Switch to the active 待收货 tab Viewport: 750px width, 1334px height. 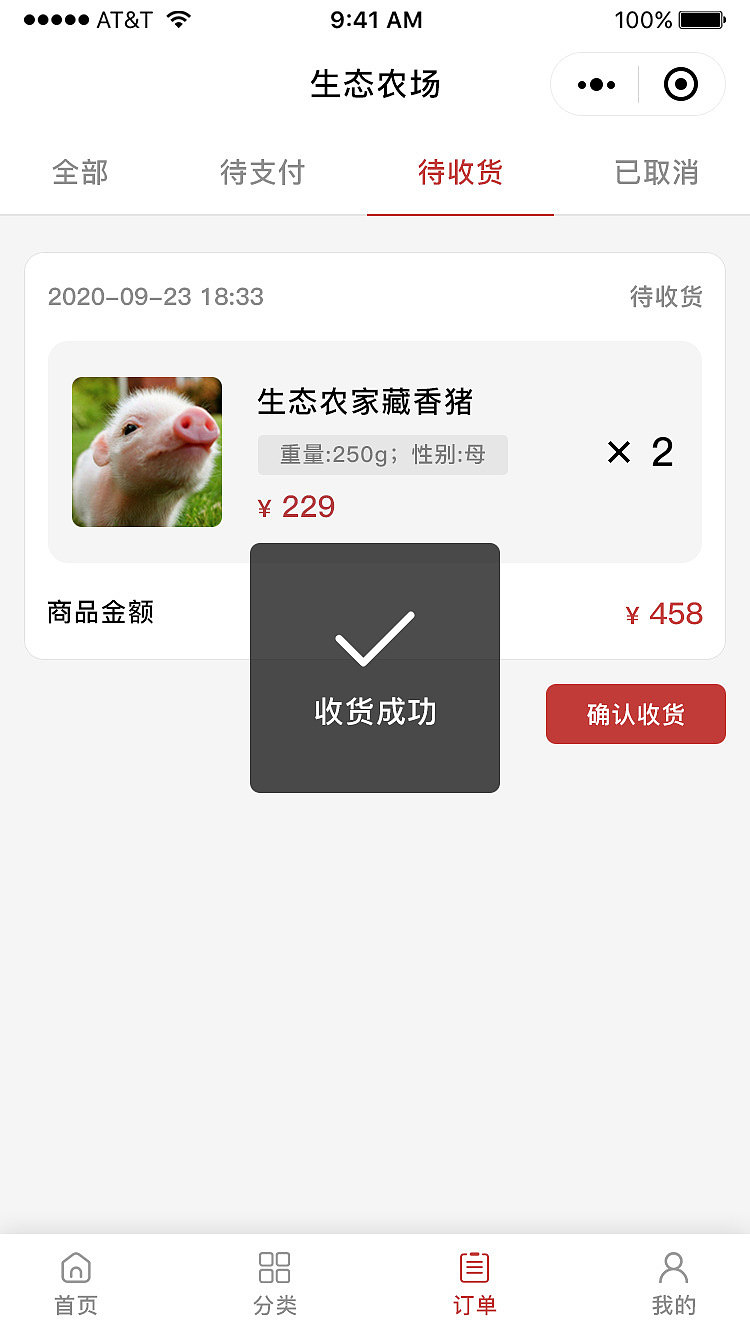[x=460, y=172]
